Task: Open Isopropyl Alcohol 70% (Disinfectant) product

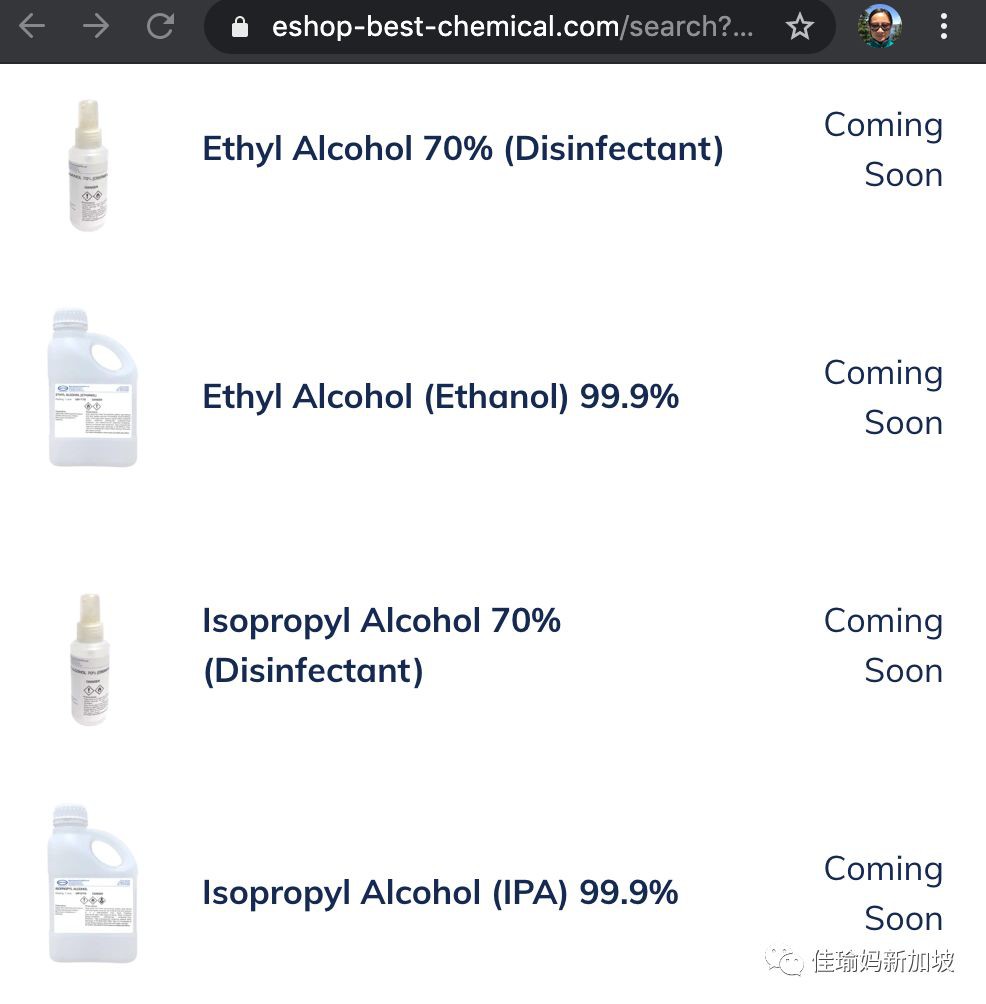Action: pos(380,644)
